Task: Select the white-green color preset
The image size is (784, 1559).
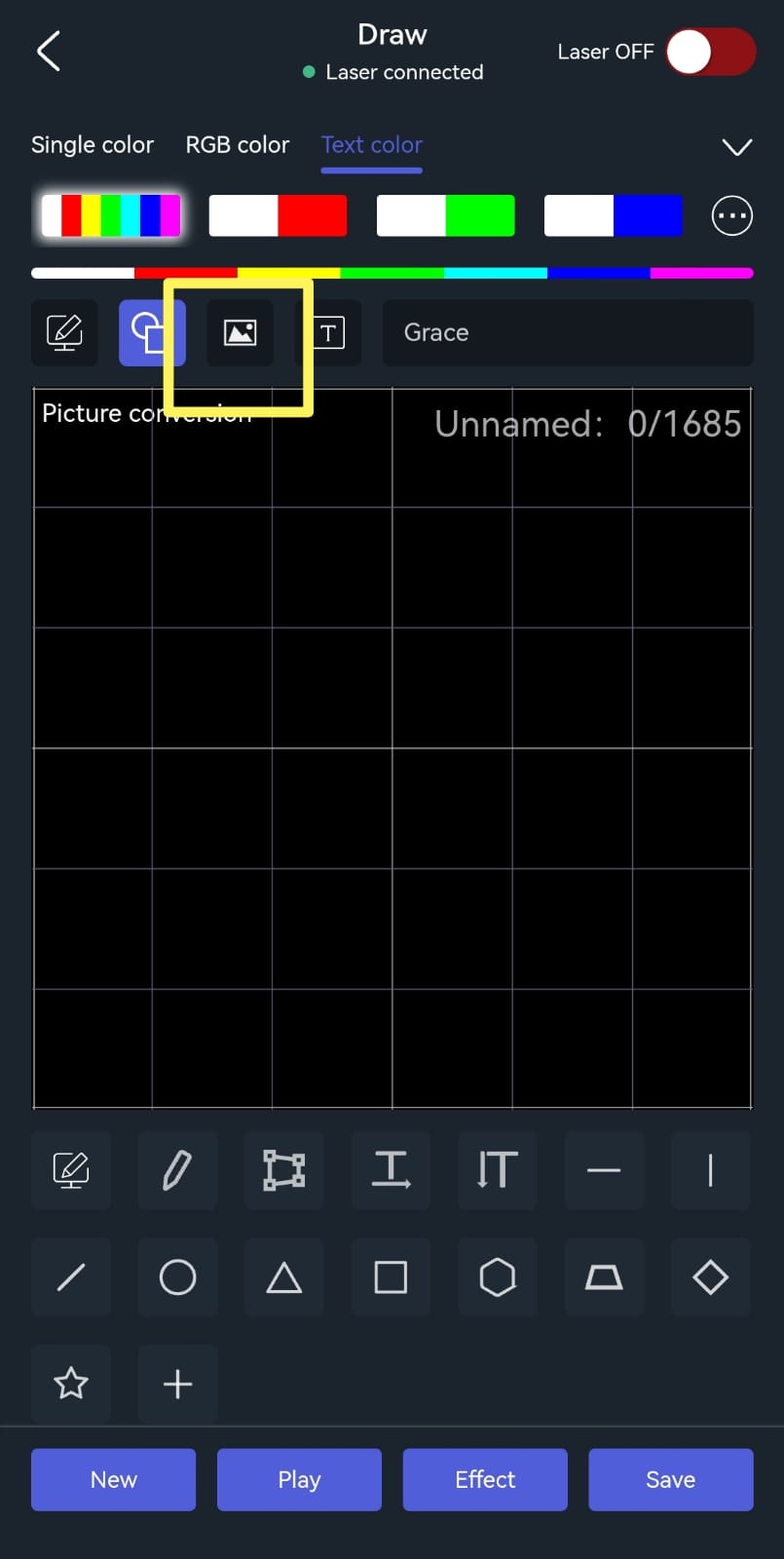Action: point(445,215)
